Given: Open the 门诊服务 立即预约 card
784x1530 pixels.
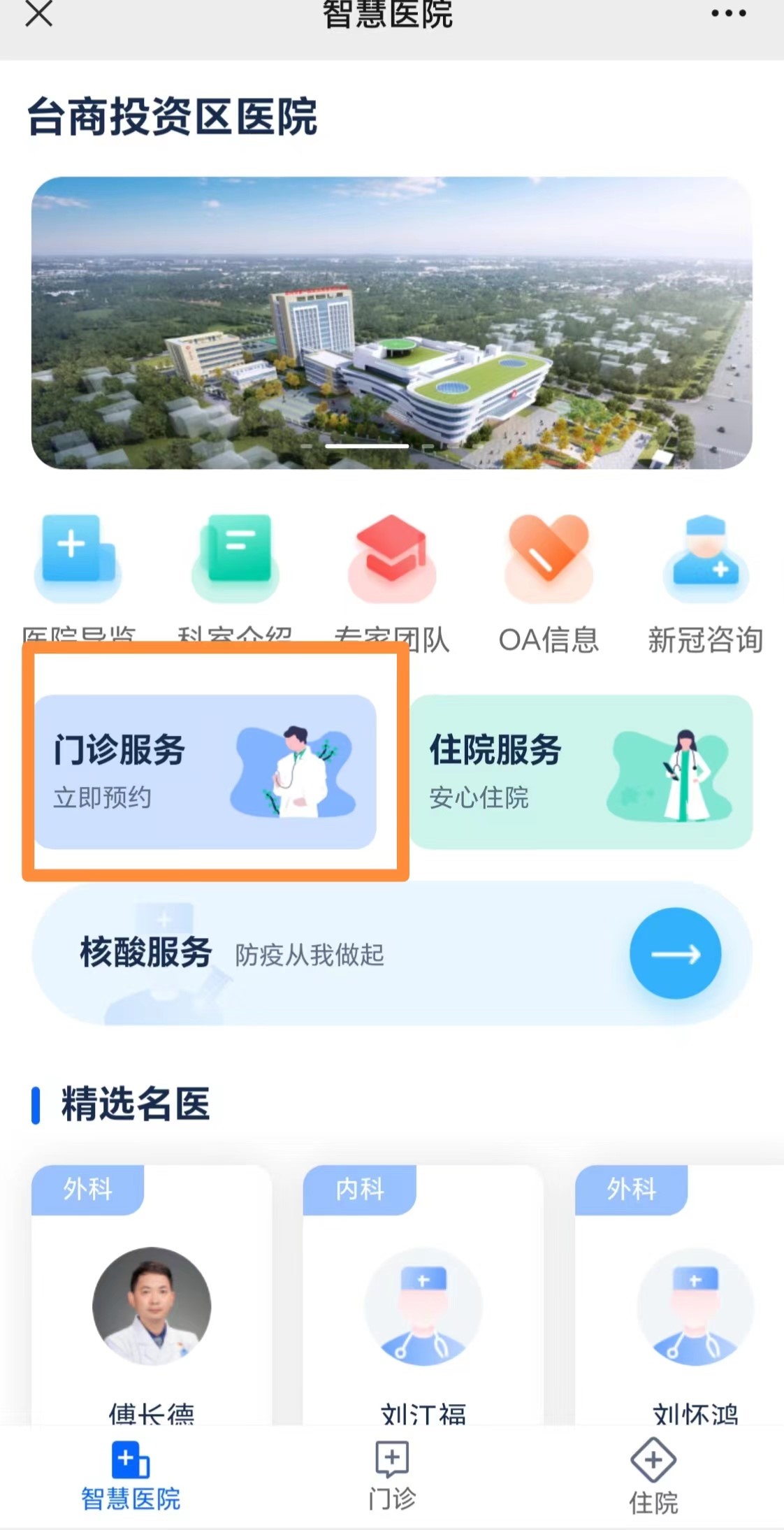Looking at the screenshot, I should pos(205,772).
